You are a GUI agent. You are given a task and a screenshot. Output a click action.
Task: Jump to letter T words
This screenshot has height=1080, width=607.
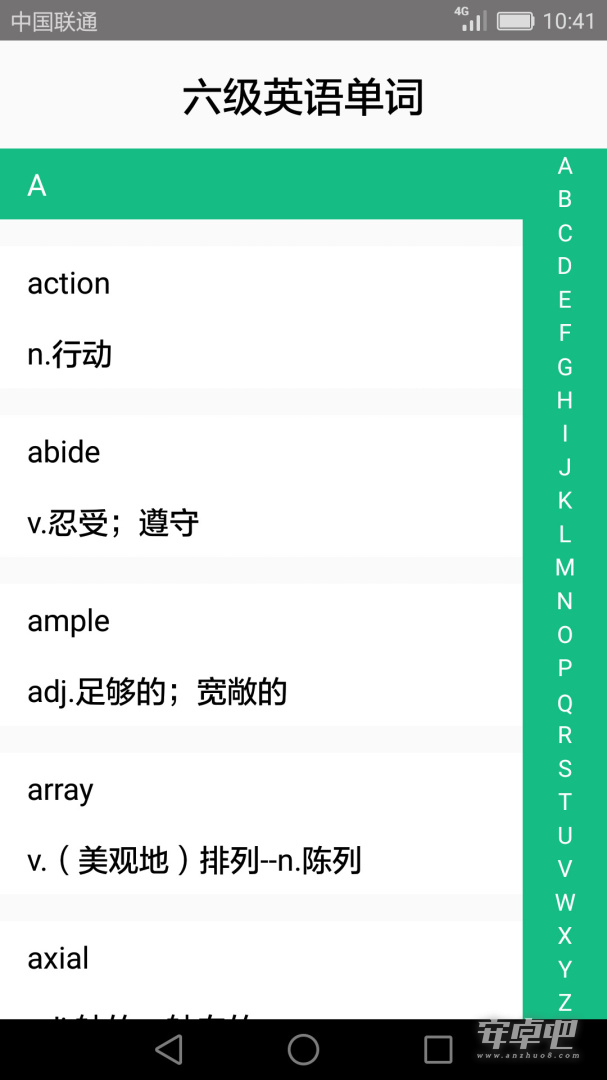point(565,802)
